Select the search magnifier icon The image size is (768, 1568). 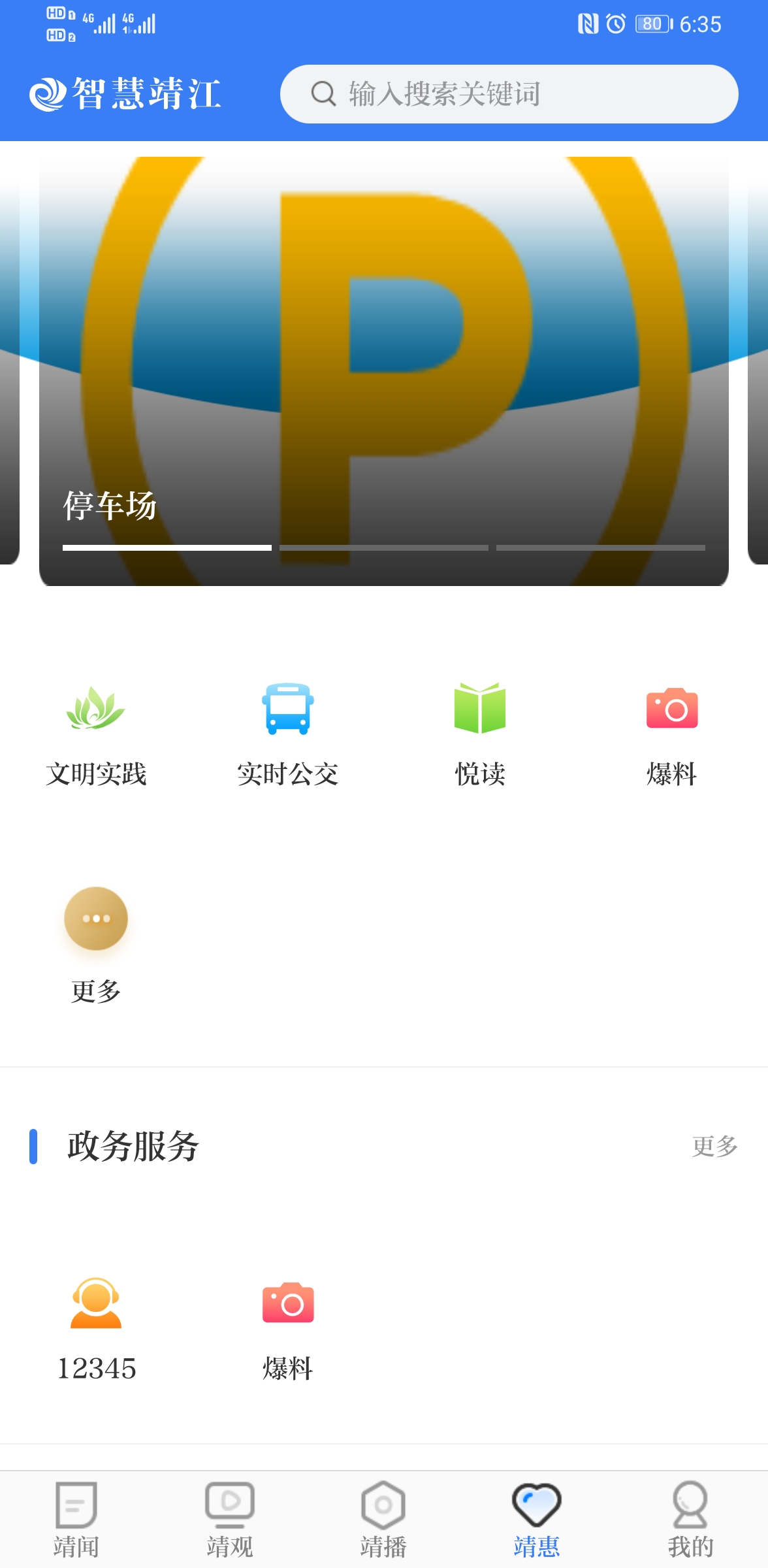pyautogui.click(x=321, y=93)
